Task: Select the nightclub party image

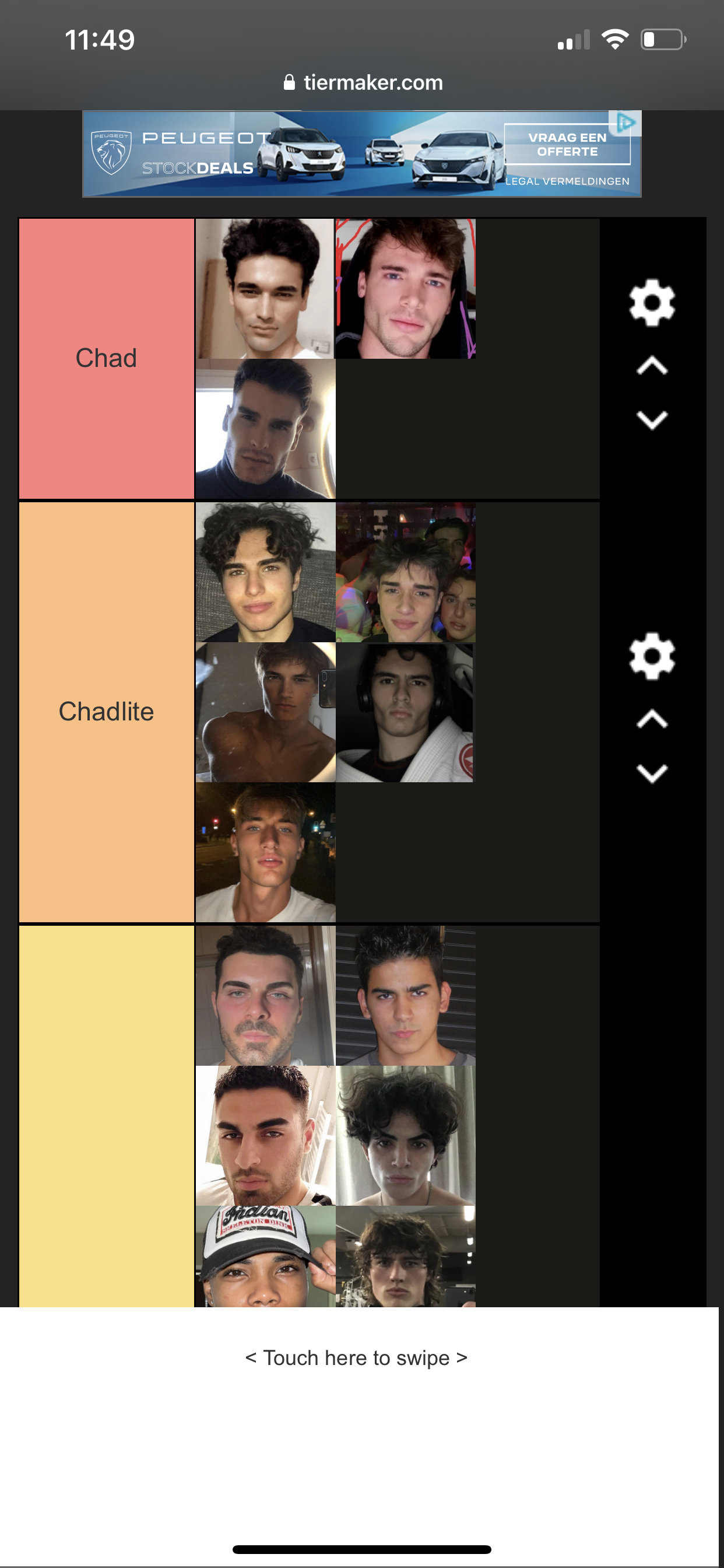Action: pos(405,572)
